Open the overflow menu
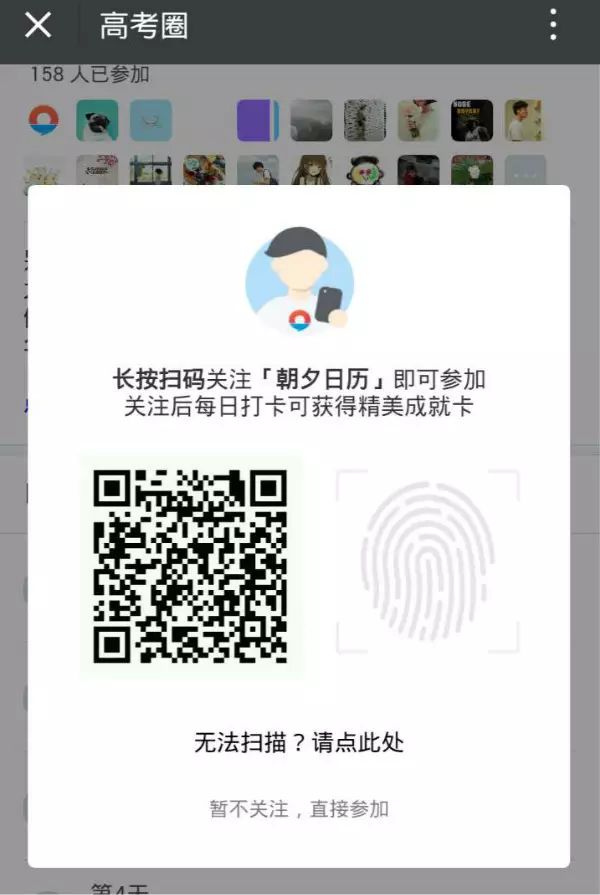This screenshot has width=600, height=895. click(553, 25)
